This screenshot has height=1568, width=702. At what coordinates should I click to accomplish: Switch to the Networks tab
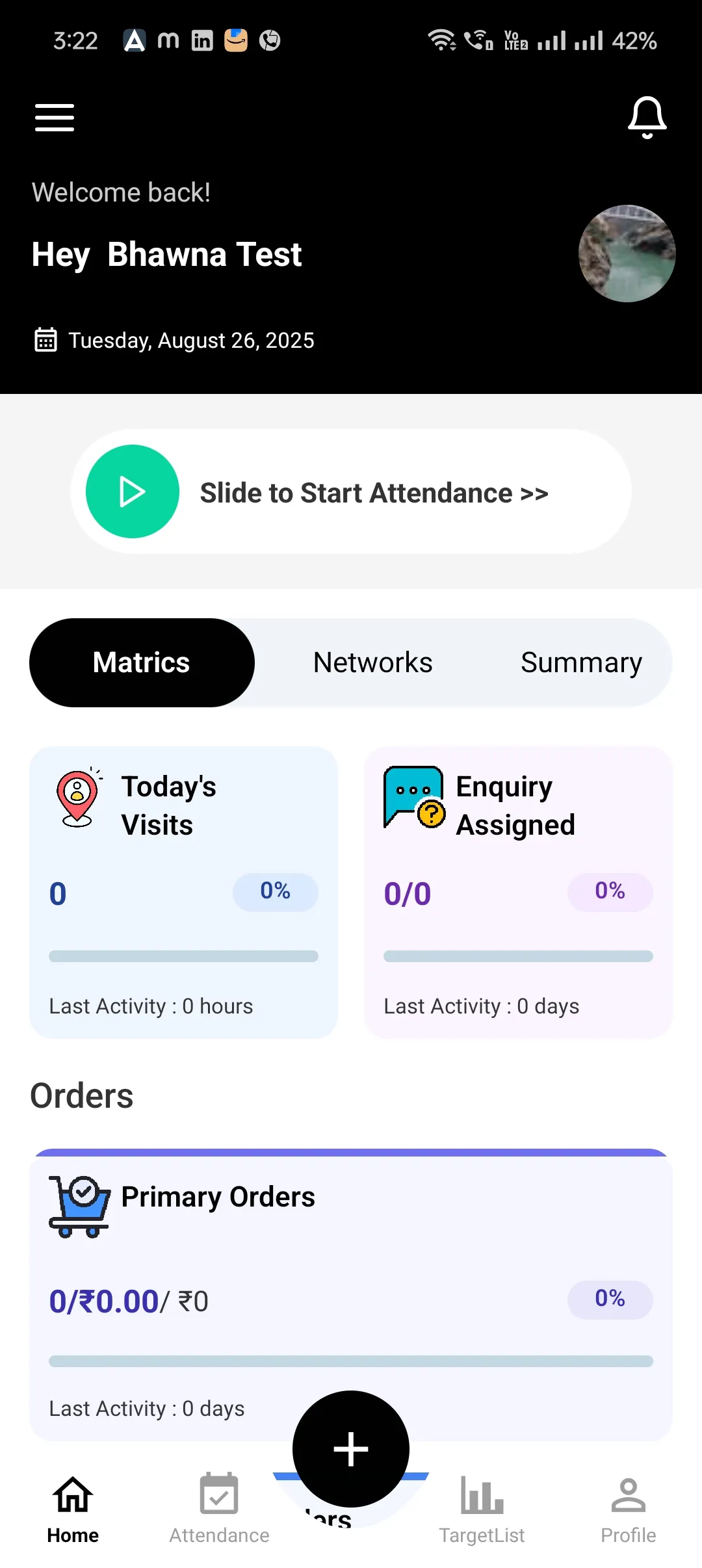pyautogui.click(x=372, y=662)
